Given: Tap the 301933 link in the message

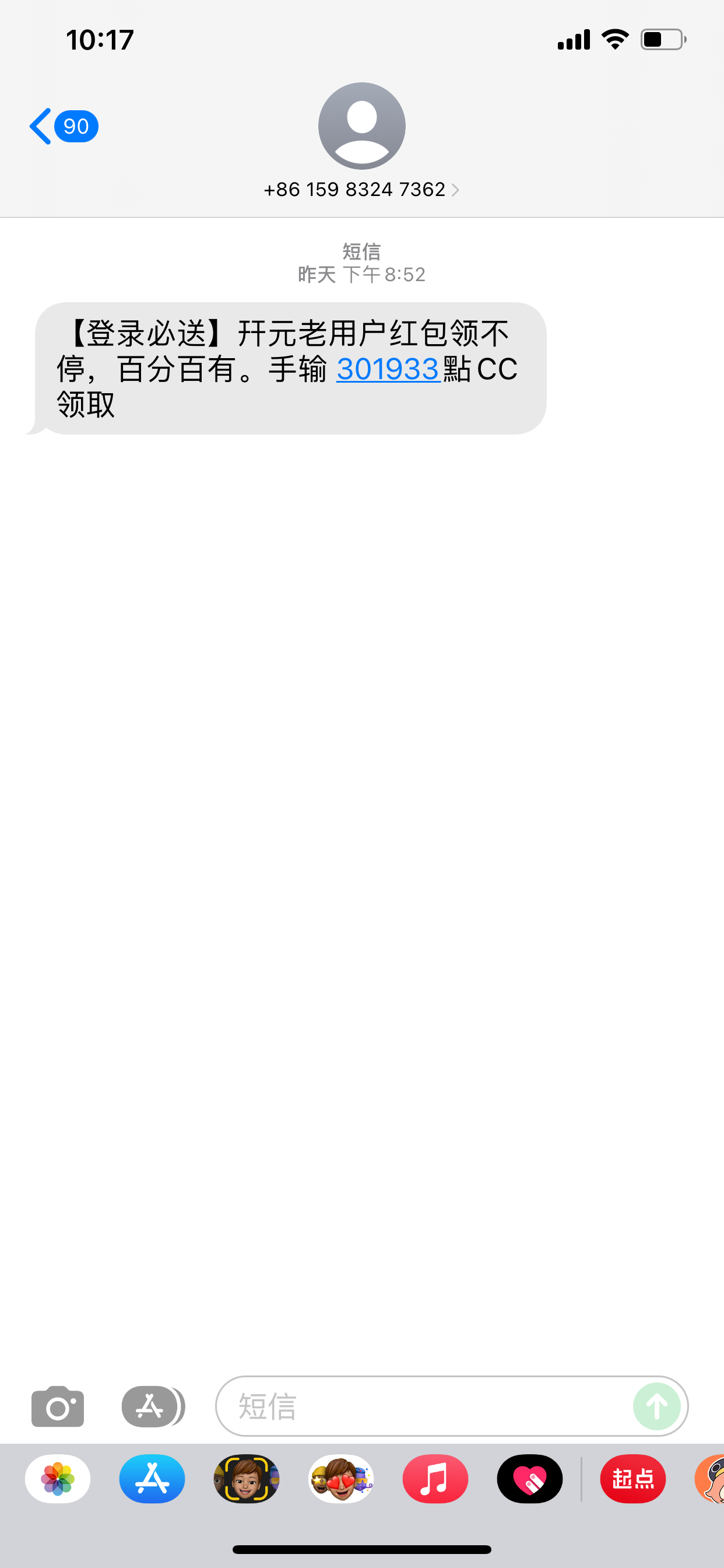Looking at the screenshot, I should [388, 369].
